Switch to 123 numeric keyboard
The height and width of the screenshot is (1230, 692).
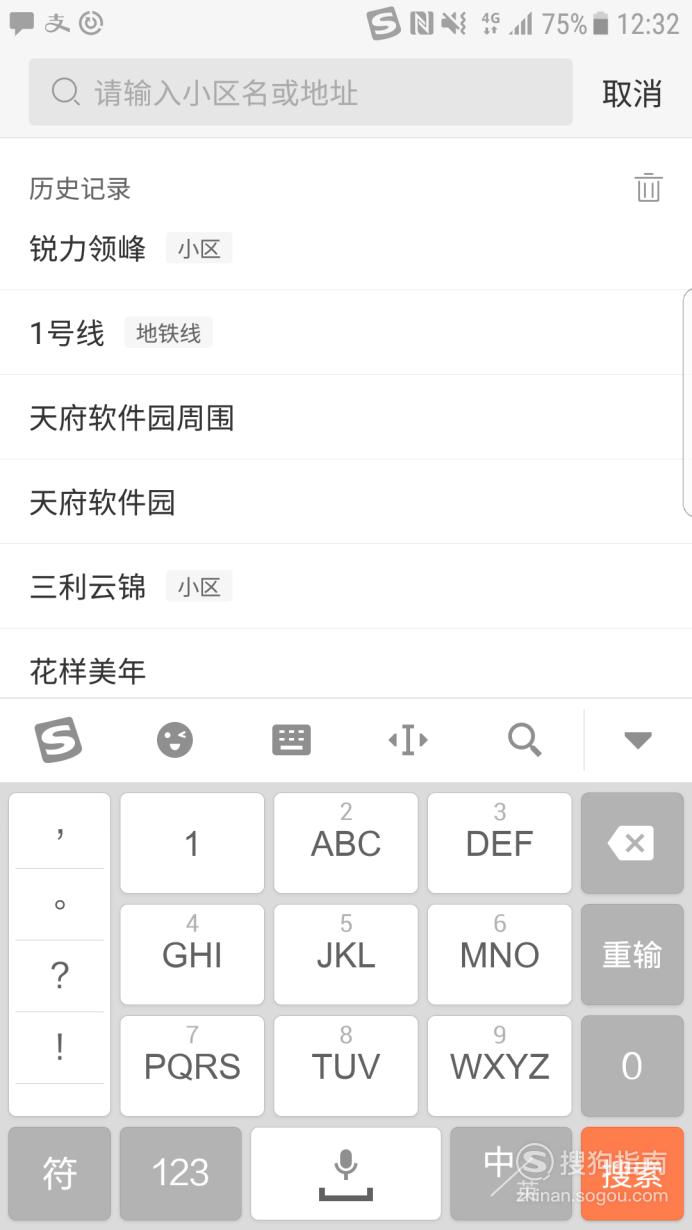(x=180, y=1173)
